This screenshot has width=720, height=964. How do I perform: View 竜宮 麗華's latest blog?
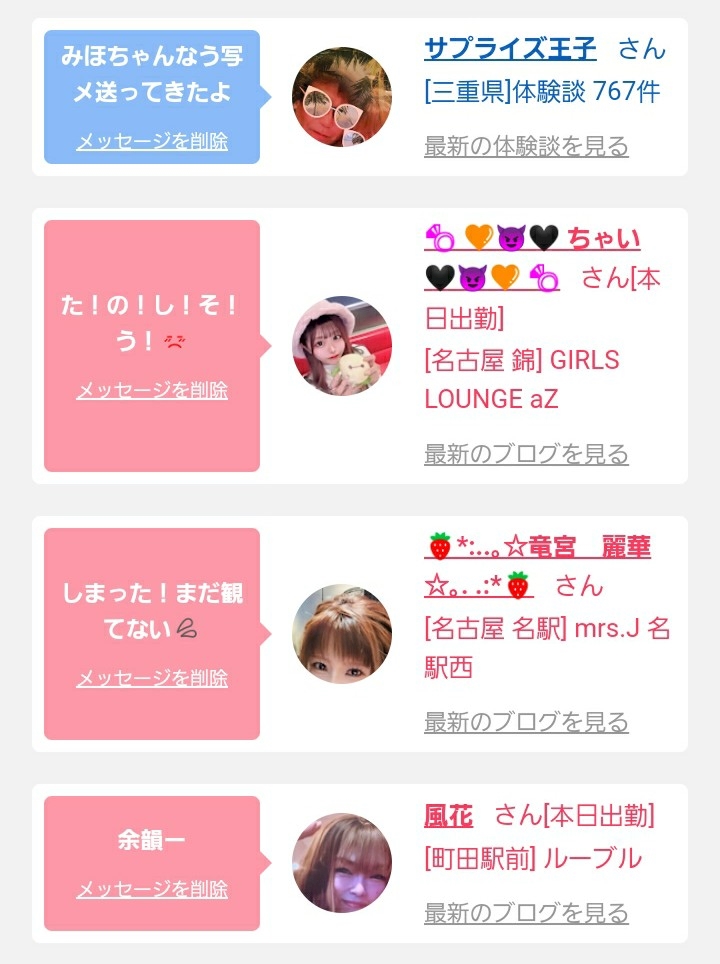point(526,722)
